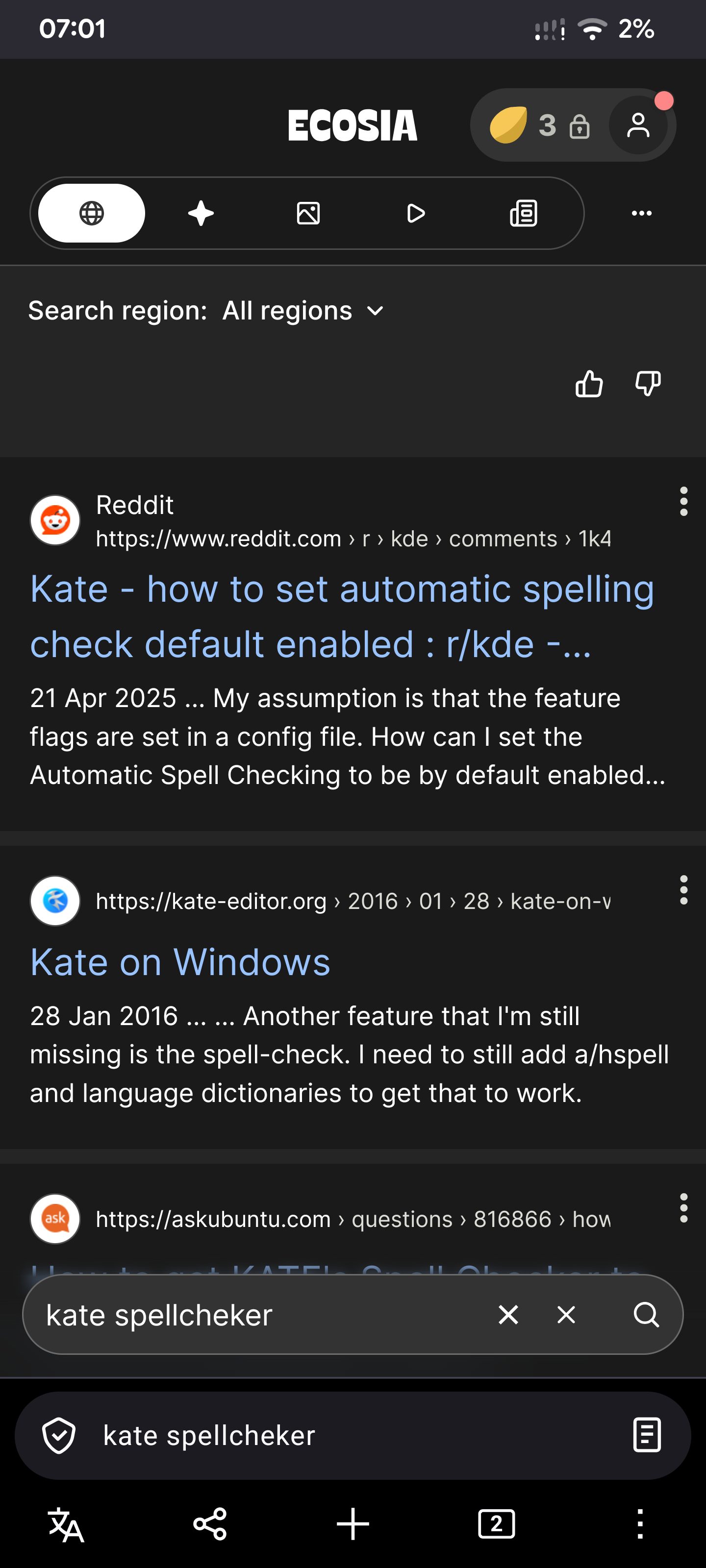Open reader mode page icon

[x=646, y=1435]
